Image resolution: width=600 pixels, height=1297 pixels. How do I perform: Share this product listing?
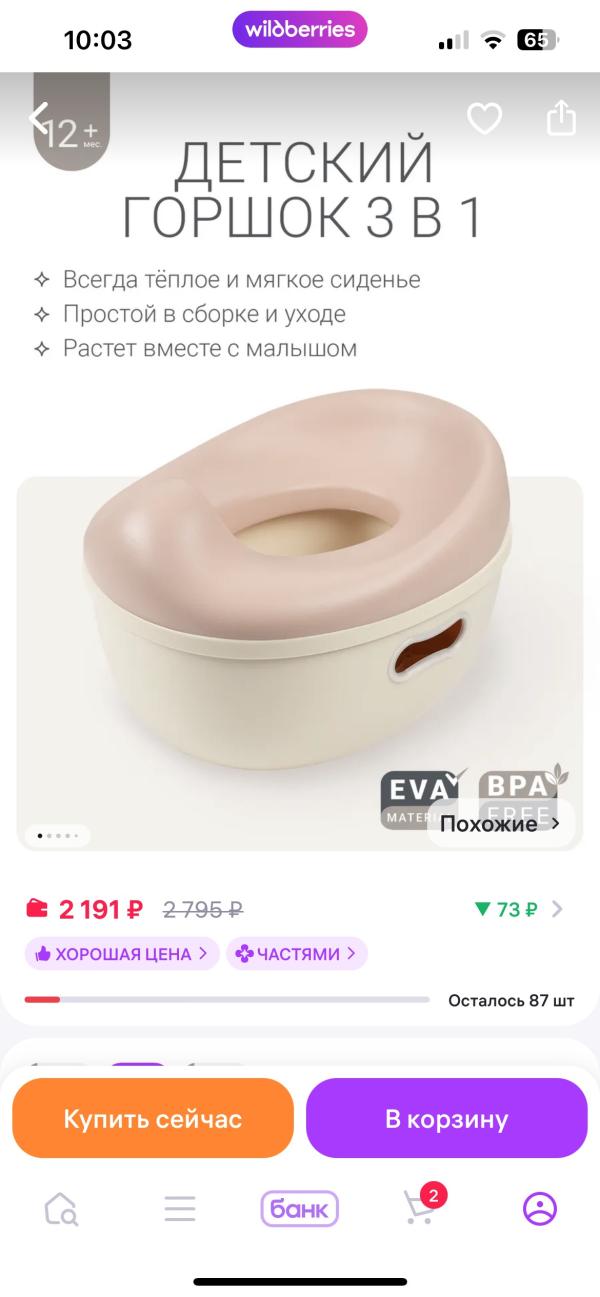coord(561,119)
